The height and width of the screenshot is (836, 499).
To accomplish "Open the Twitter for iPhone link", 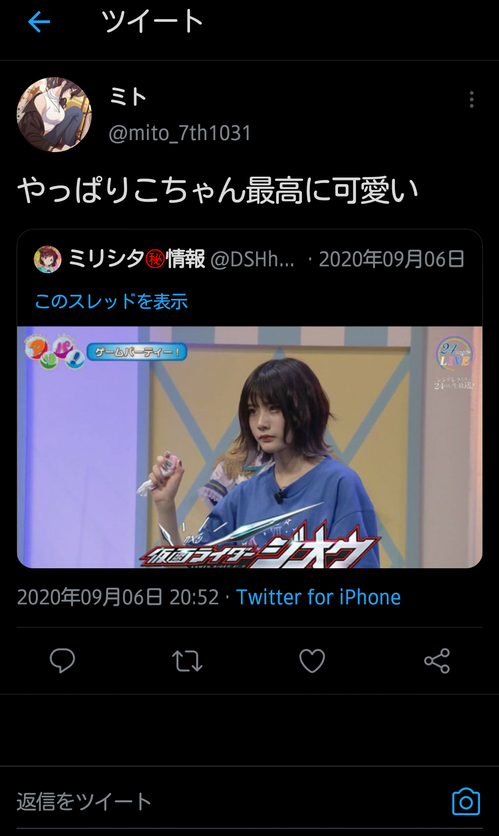I will tap(318, 597).
